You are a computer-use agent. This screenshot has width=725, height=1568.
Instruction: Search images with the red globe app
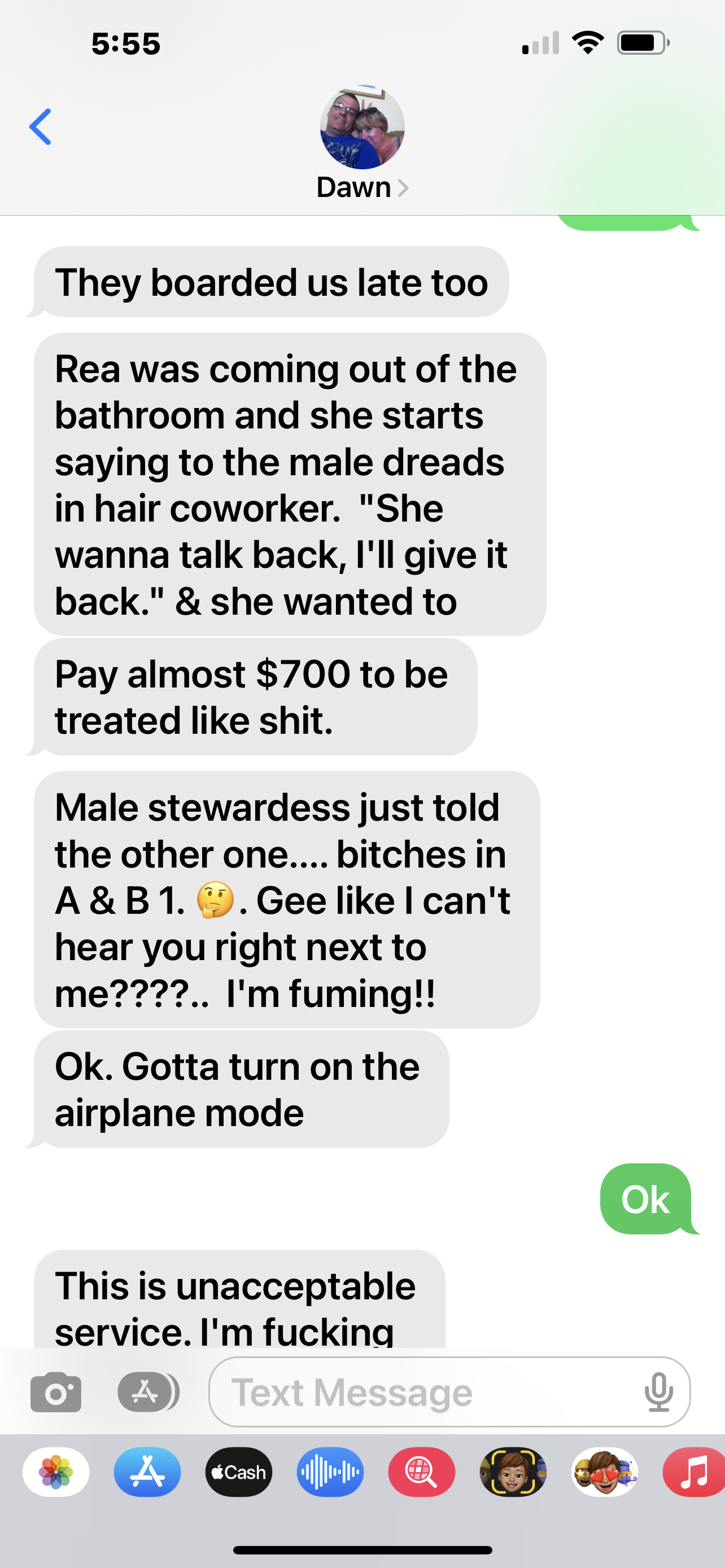(421, 1472)
